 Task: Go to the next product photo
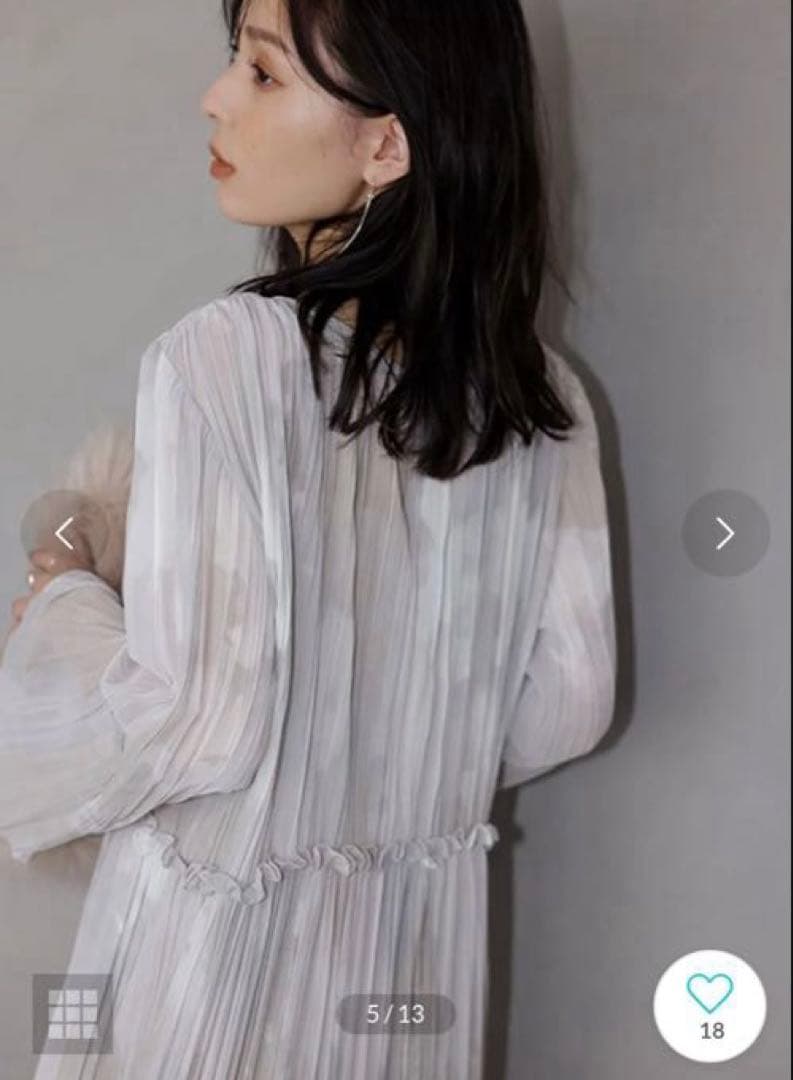coord(725,533)
